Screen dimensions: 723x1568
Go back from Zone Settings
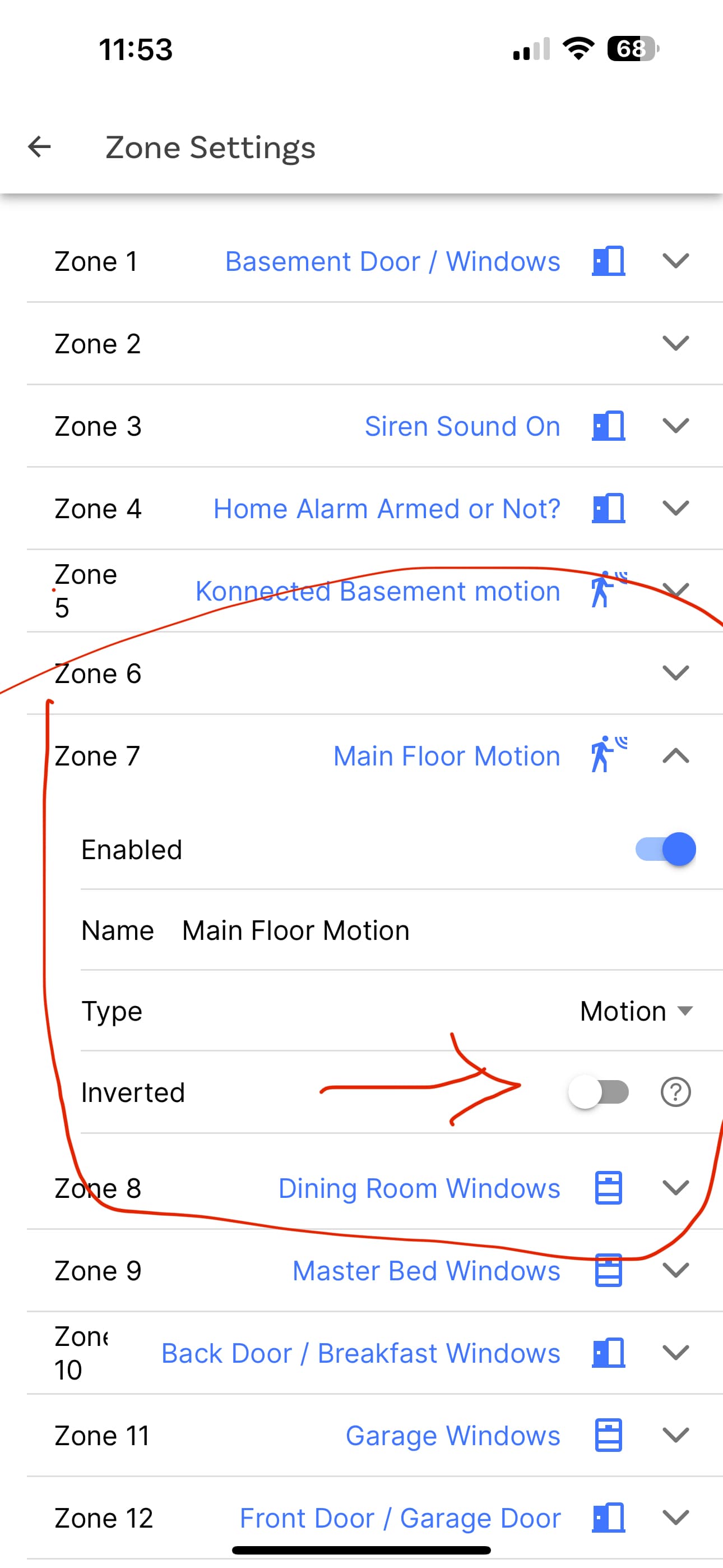coord(40,147)
